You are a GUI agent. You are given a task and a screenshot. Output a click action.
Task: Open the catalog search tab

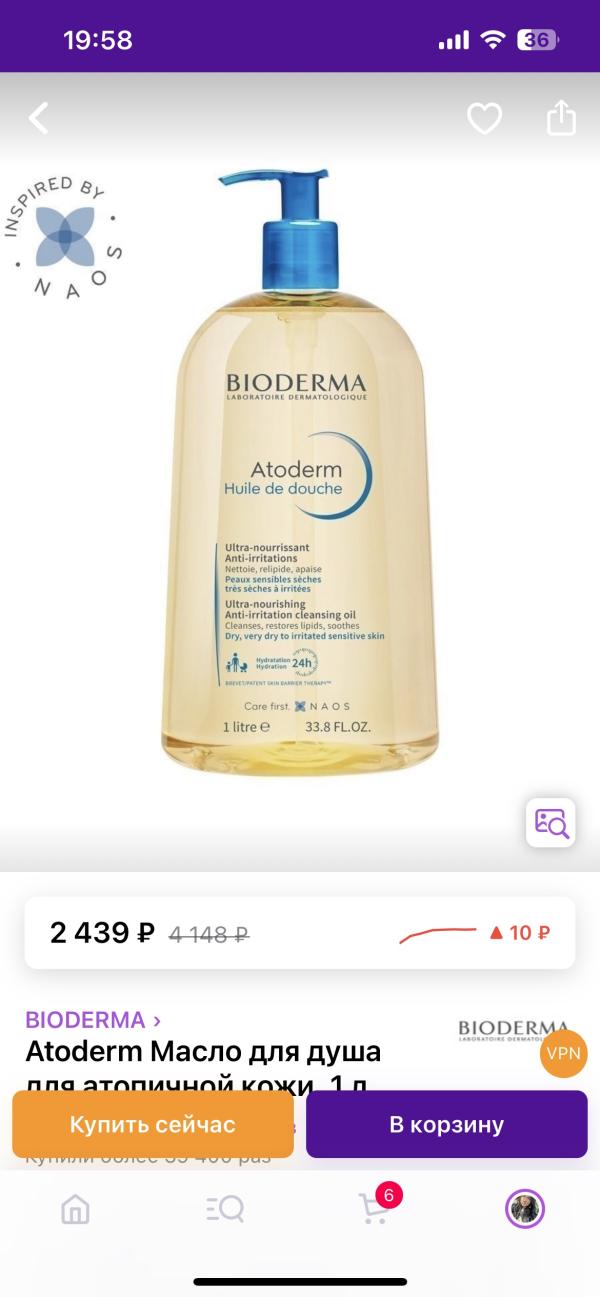pos(225,1209)
